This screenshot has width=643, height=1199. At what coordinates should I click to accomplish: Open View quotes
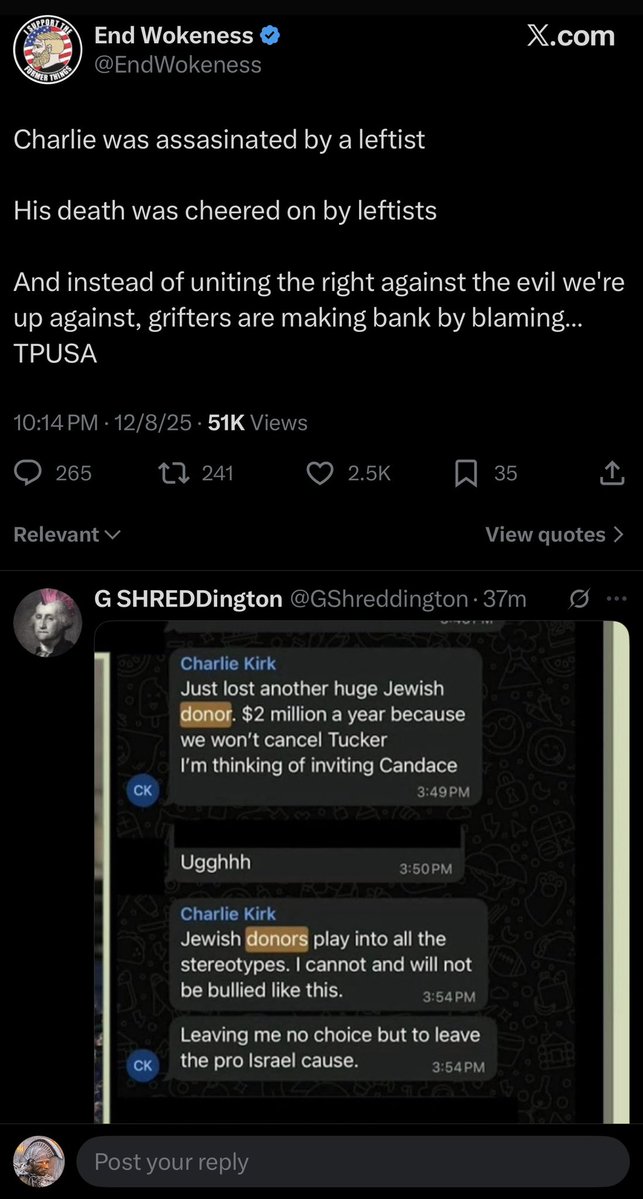pos(554,534)
